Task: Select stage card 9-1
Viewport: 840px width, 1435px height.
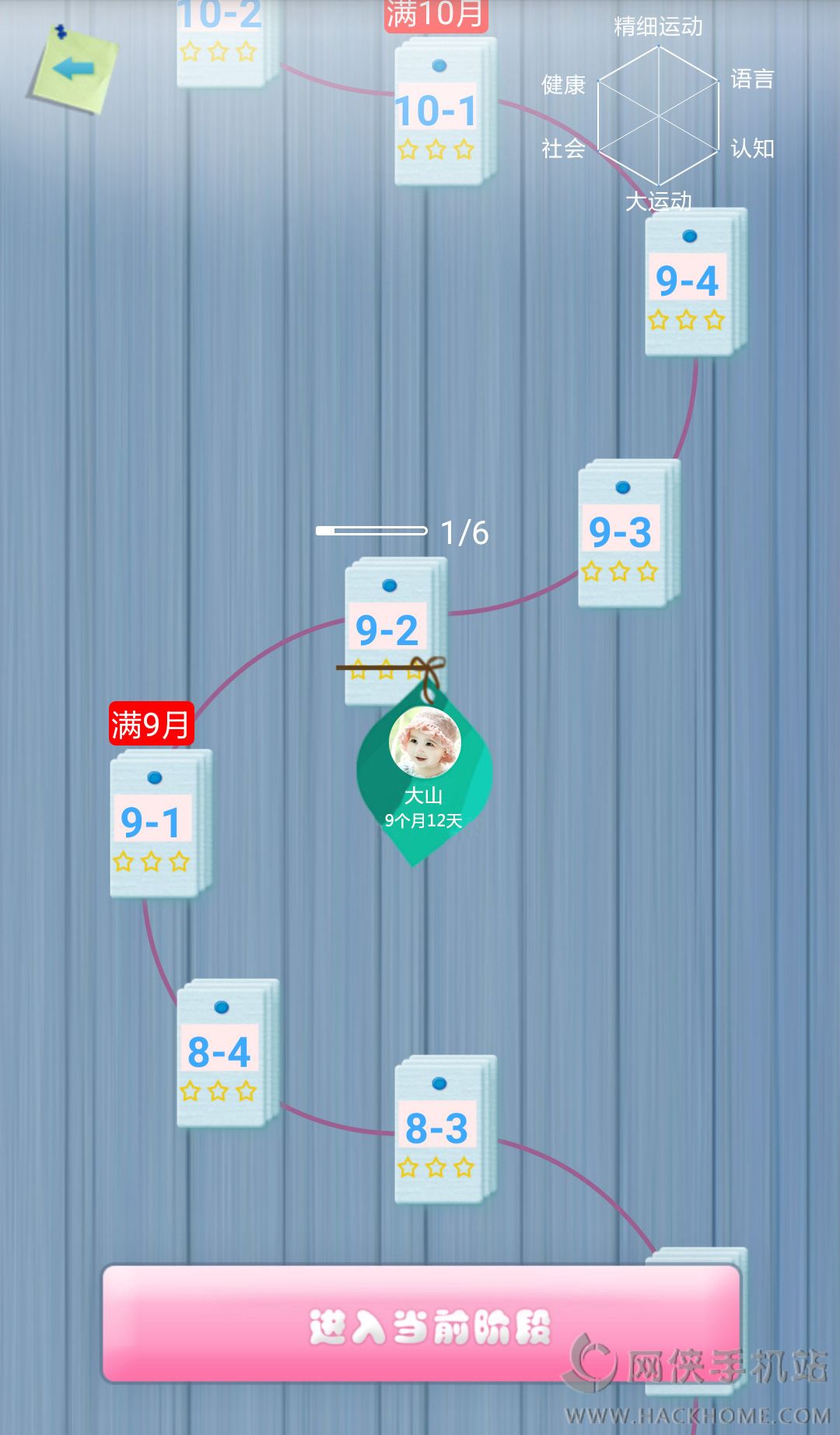Action: pyautogui.click(x=161, y=823)
